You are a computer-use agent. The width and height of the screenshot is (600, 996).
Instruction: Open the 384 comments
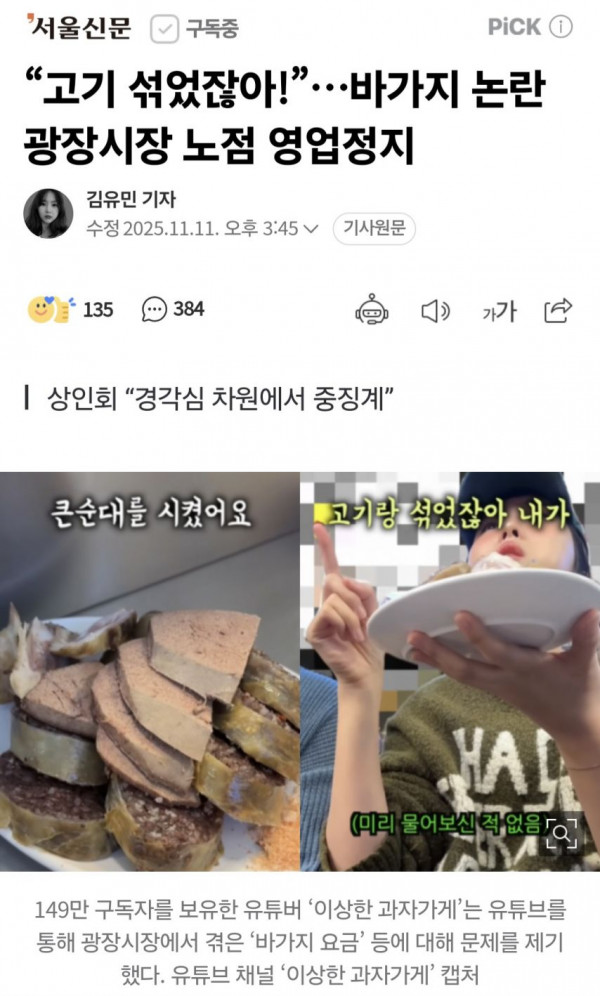point(173,310)
